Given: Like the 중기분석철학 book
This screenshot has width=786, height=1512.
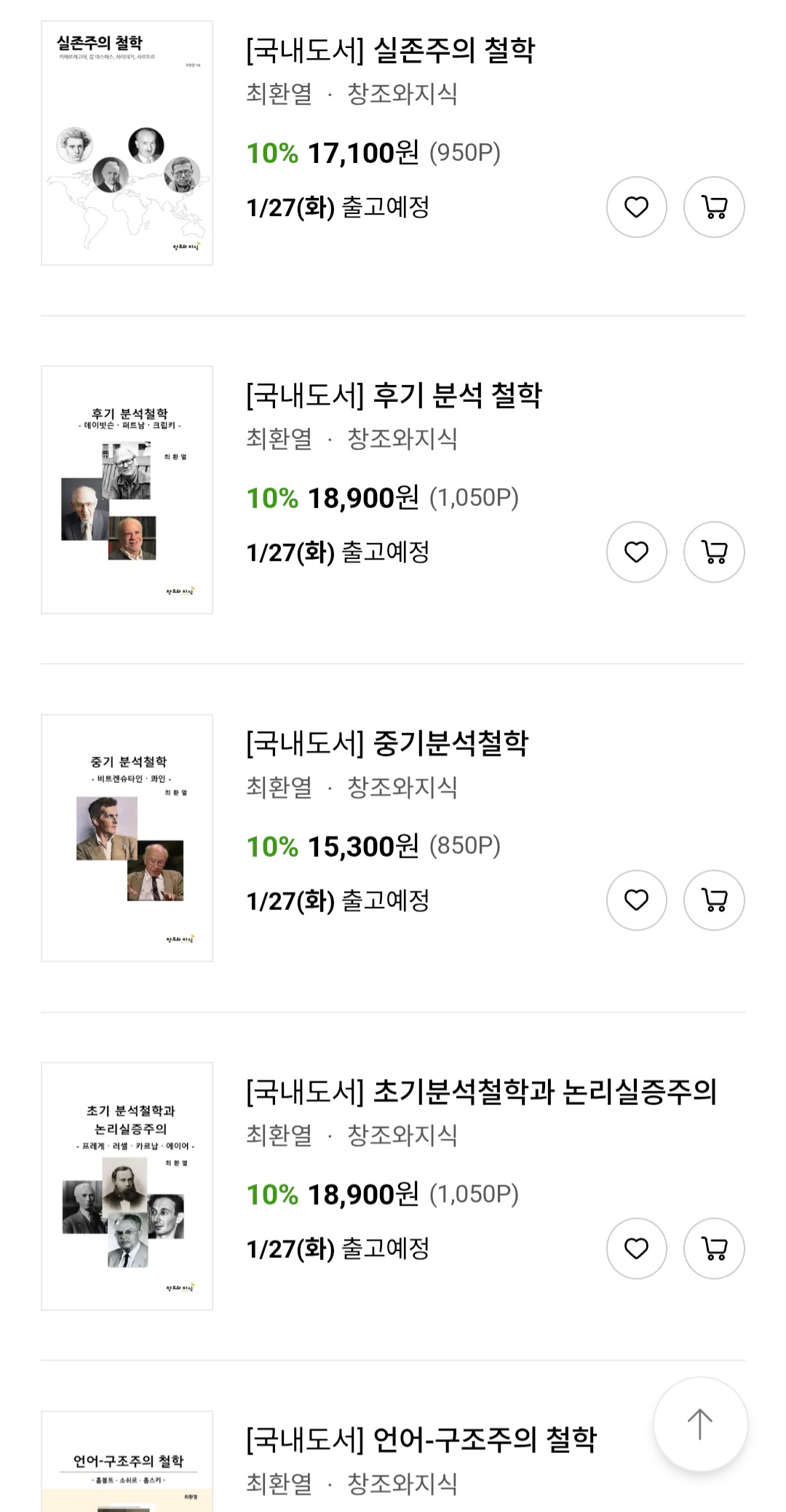Looking at the screenshot, I should pos(636,901).
